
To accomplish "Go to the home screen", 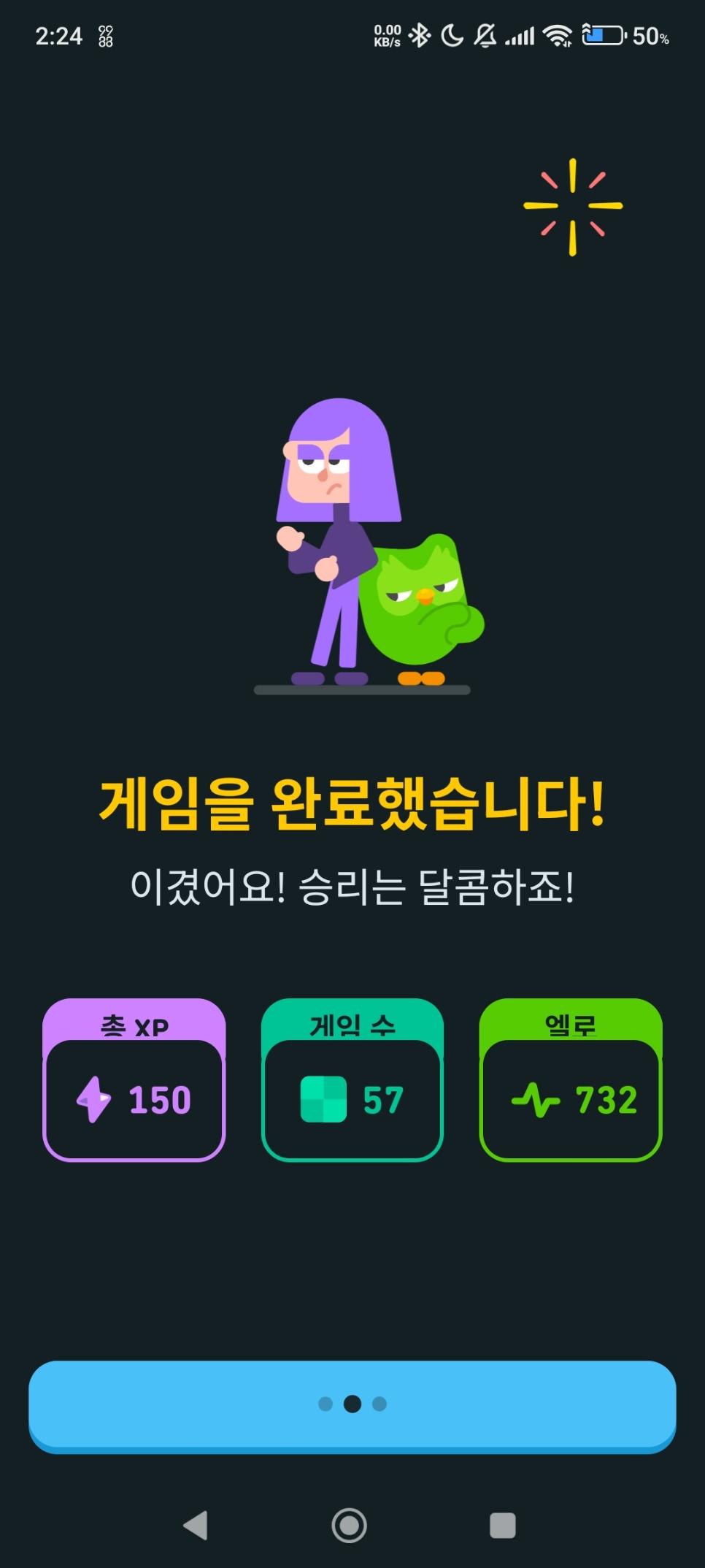I will tap(349, 1526).
